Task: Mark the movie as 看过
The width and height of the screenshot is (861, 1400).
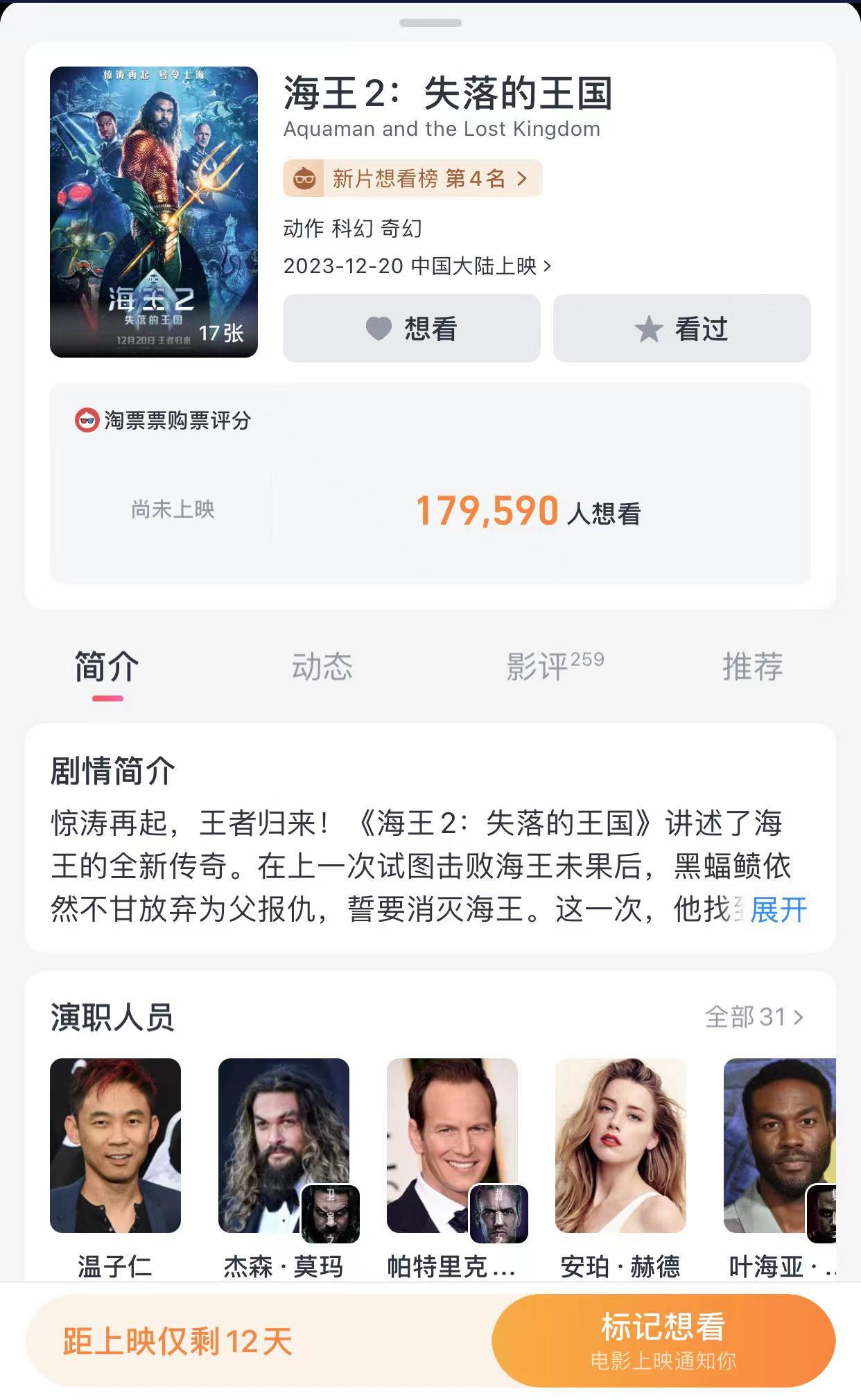Action: 681,328
